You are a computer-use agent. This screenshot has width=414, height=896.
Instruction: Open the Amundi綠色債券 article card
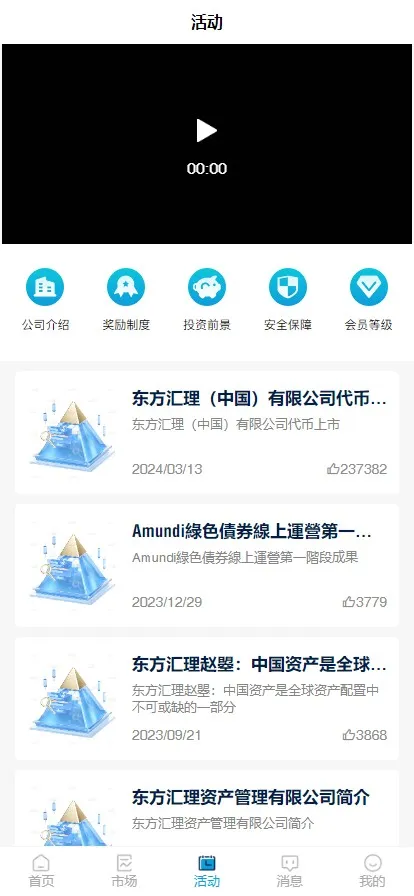click(x=207, y=566)
